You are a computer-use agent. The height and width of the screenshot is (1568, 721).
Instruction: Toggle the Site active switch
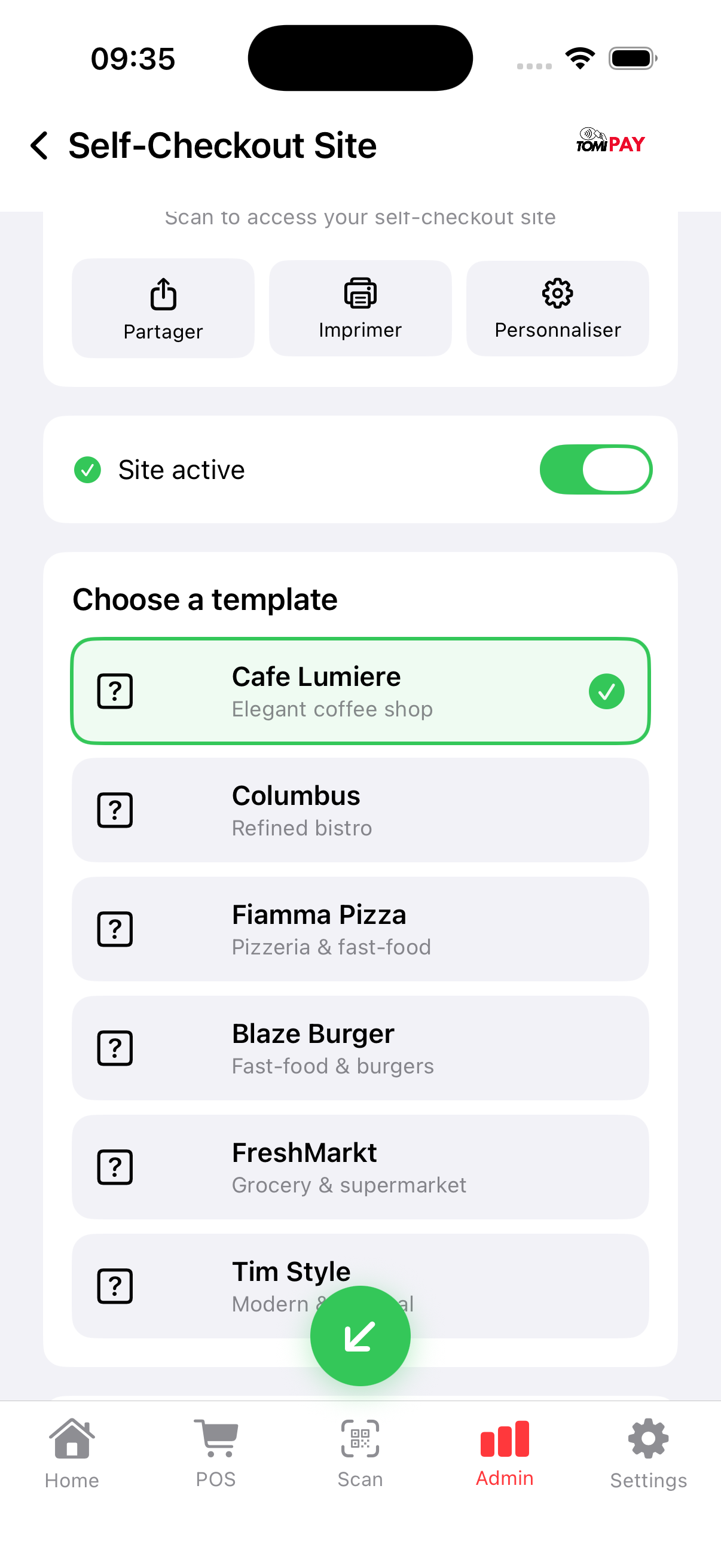tap(595, 469)
